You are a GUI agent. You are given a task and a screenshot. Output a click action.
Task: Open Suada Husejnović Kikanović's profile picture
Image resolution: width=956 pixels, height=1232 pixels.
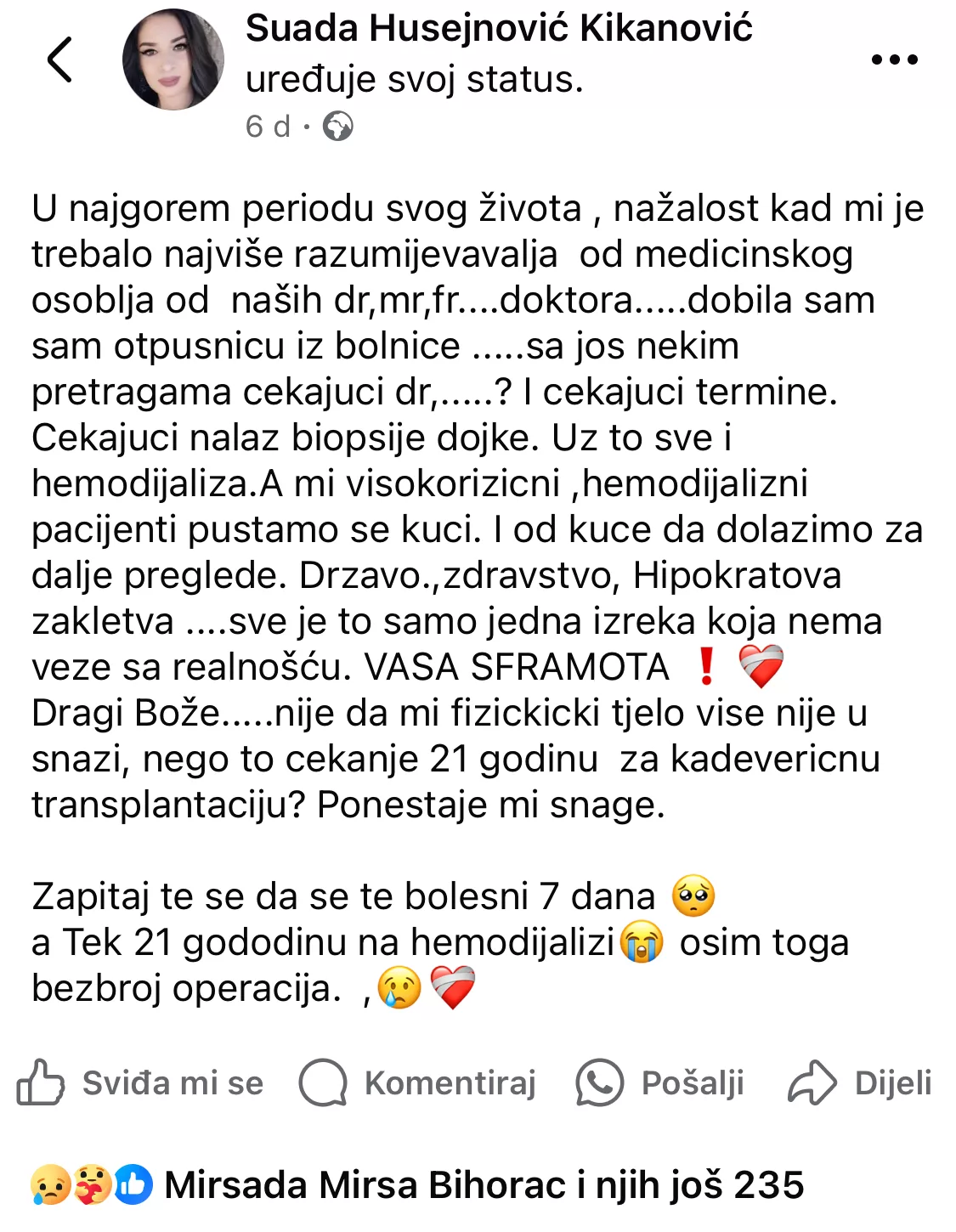173,59
